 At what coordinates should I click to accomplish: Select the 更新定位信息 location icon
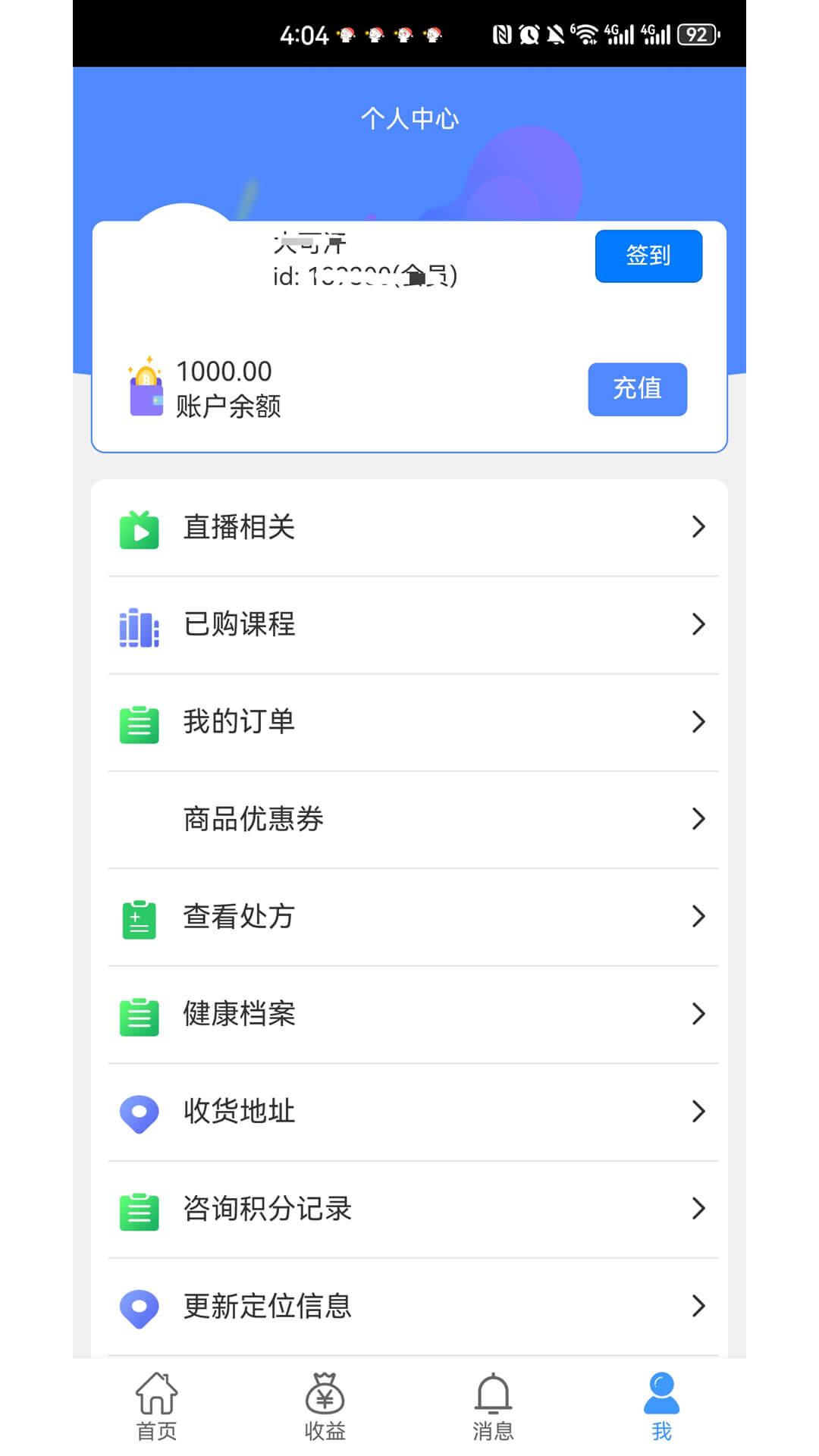click(x=139, y=1306)
